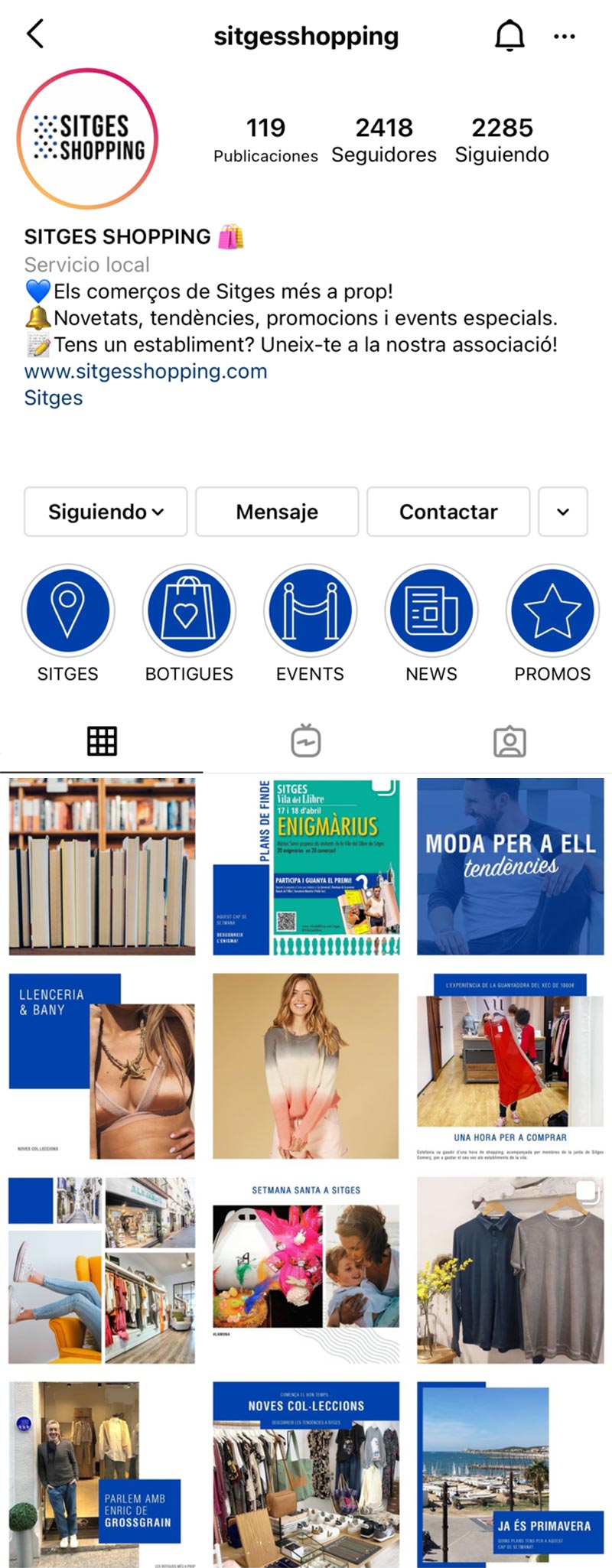
Task: Open the Setmana Santa a Sitges post
Action: 306,1270
